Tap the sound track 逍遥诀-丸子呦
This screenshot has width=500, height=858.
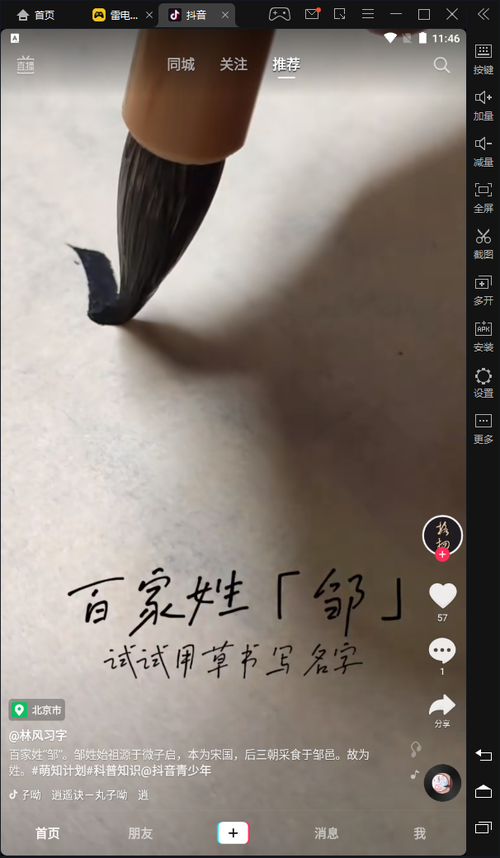(90, 795)
